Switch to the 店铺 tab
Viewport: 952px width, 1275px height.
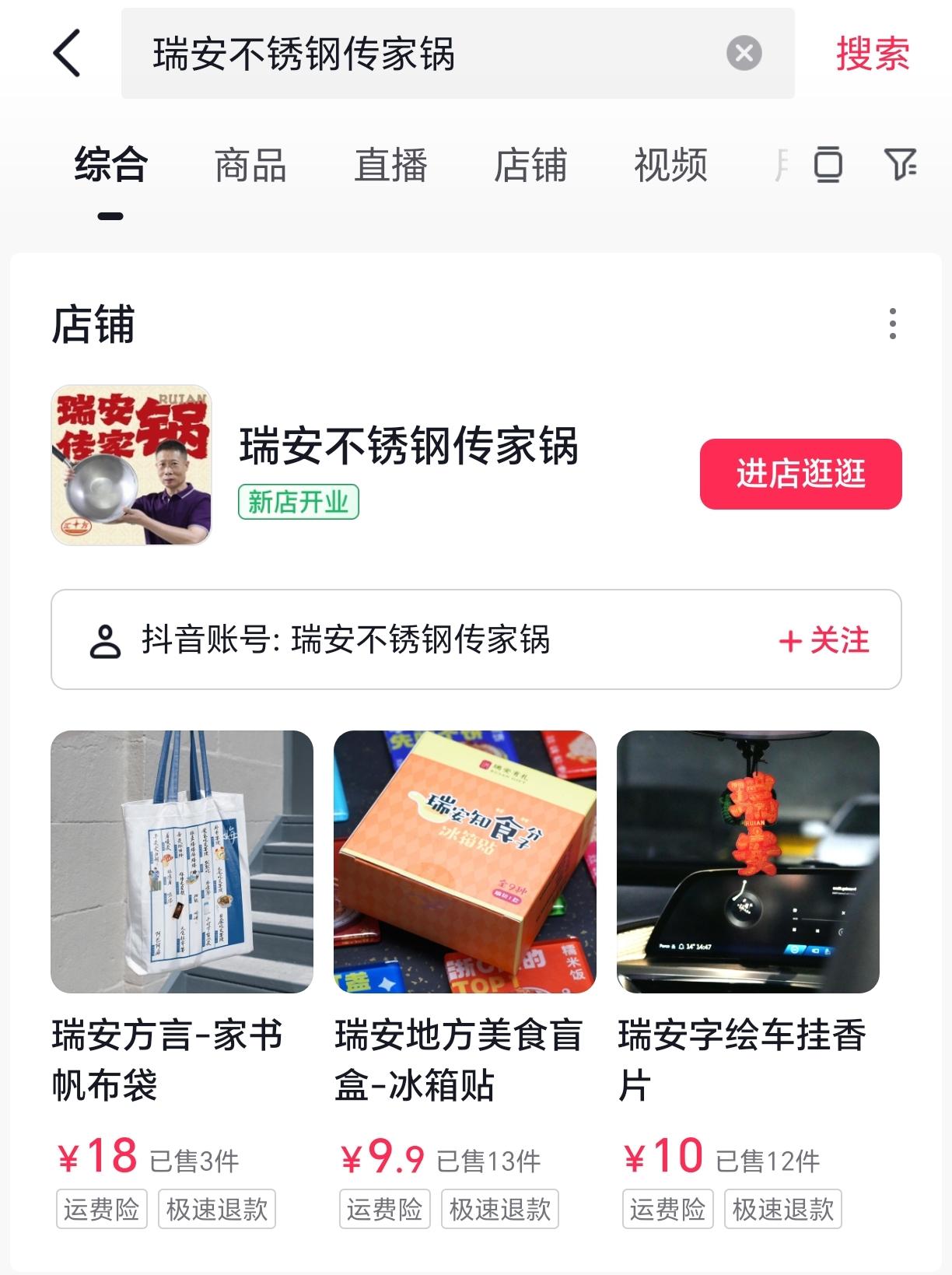[x=530, y=165]
